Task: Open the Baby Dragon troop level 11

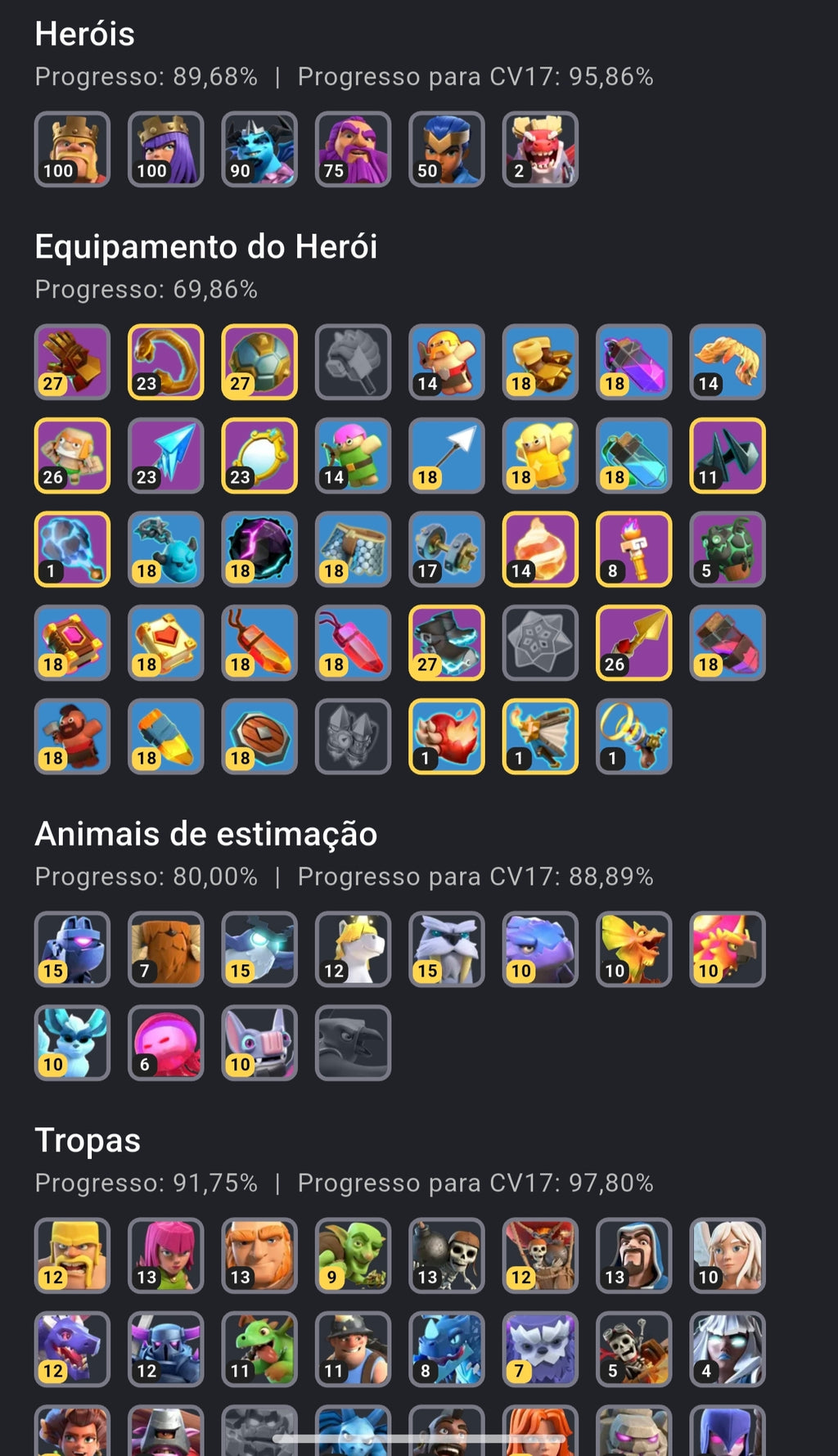Action: [x=259, y=1349]
